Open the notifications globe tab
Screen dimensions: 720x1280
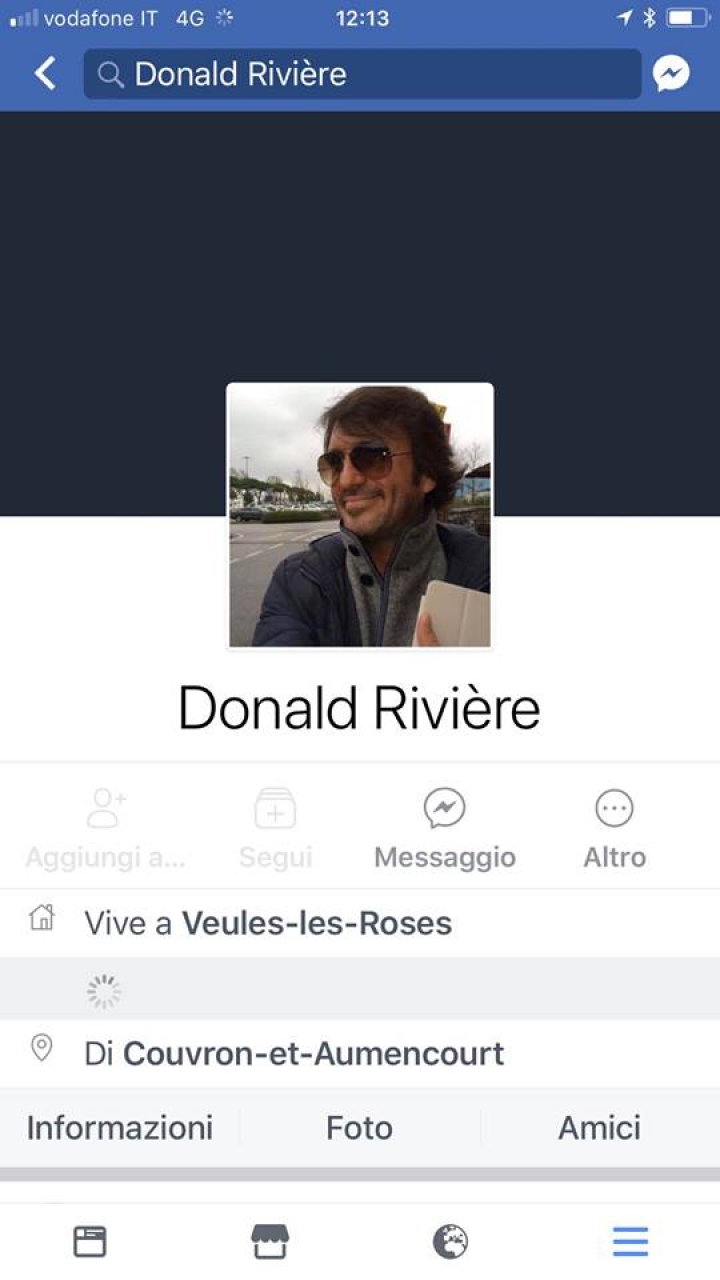[x=450, y=1242]
